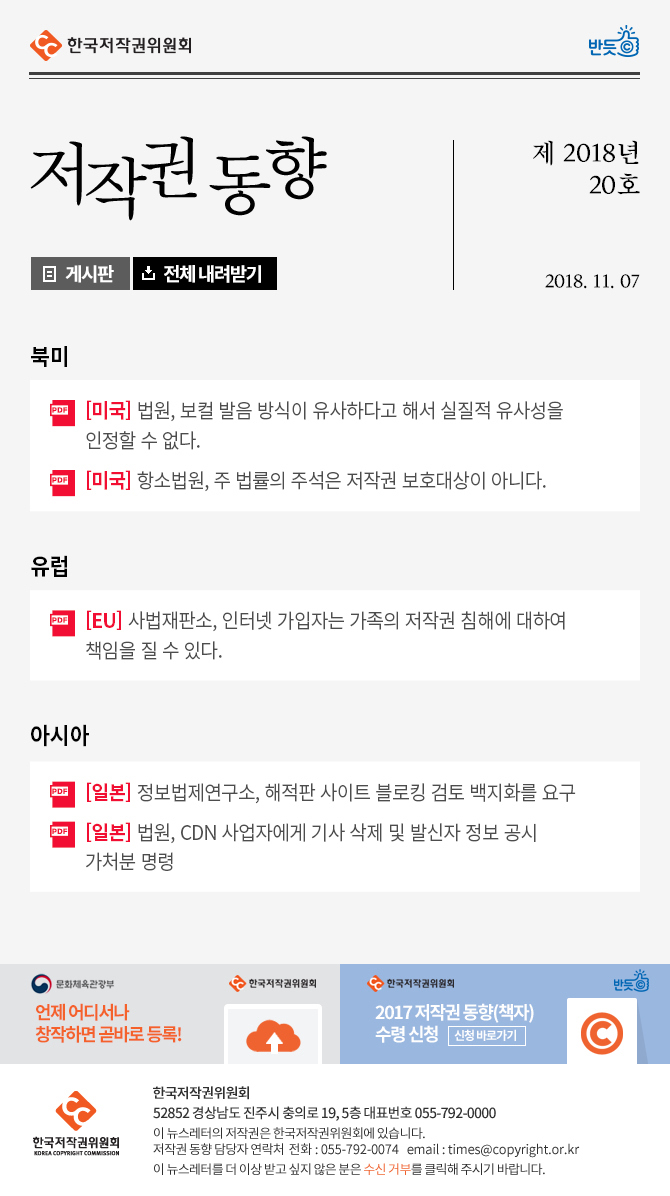Viewport: 670px width, 1196px height.
Task: Tap 전체 내려받기 to download all
Action: click(204, 273)
